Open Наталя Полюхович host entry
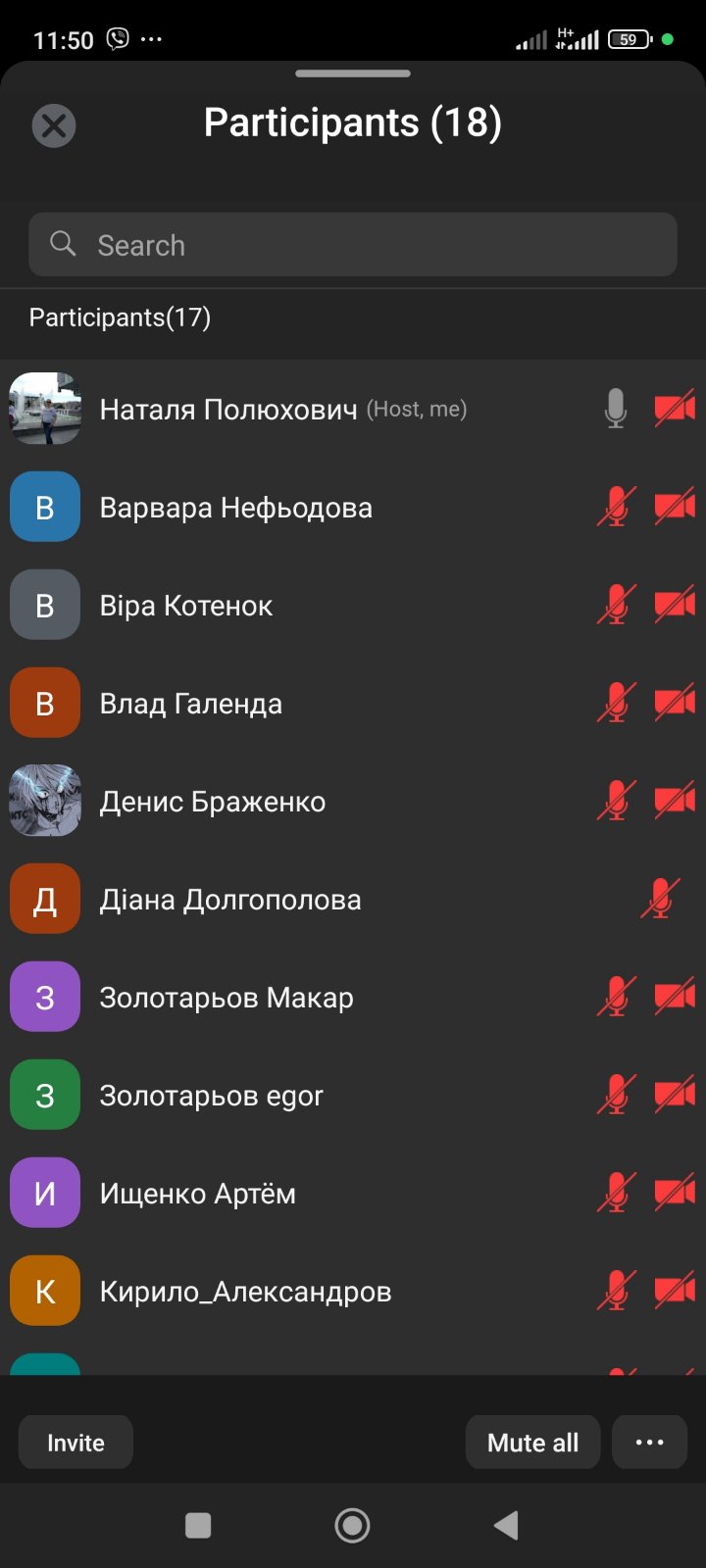Screen dimensions: 706x1568 pos(283,409)
